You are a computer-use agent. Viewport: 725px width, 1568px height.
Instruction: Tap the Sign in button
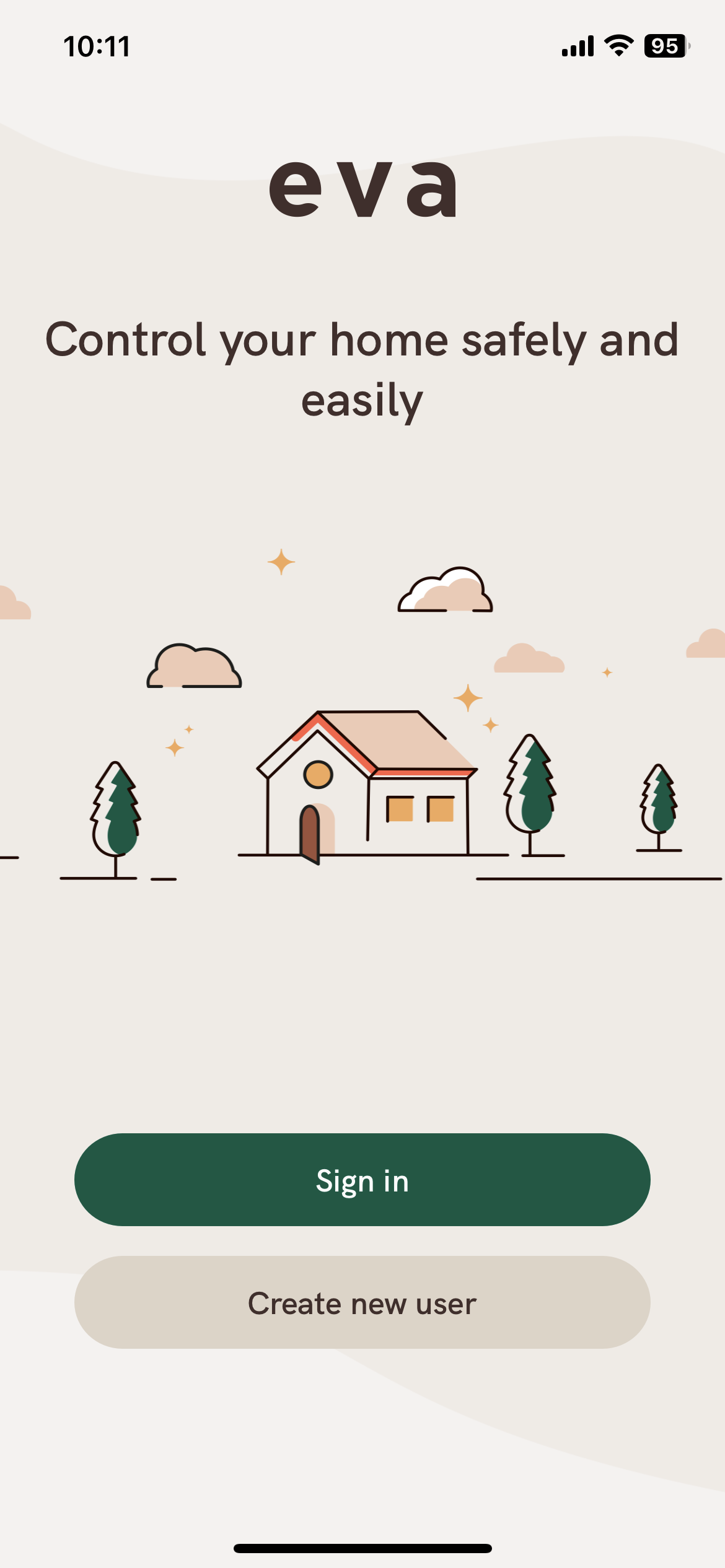362,1180
